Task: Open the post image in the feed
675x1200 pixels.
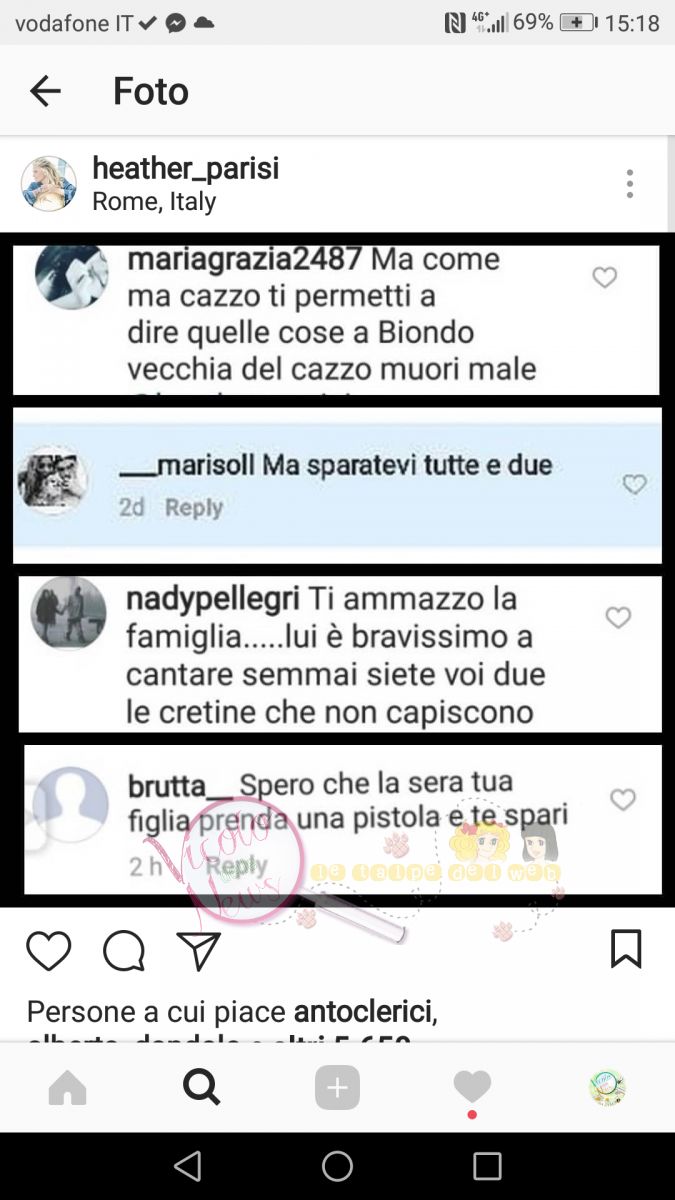Action: coord(337,570)
